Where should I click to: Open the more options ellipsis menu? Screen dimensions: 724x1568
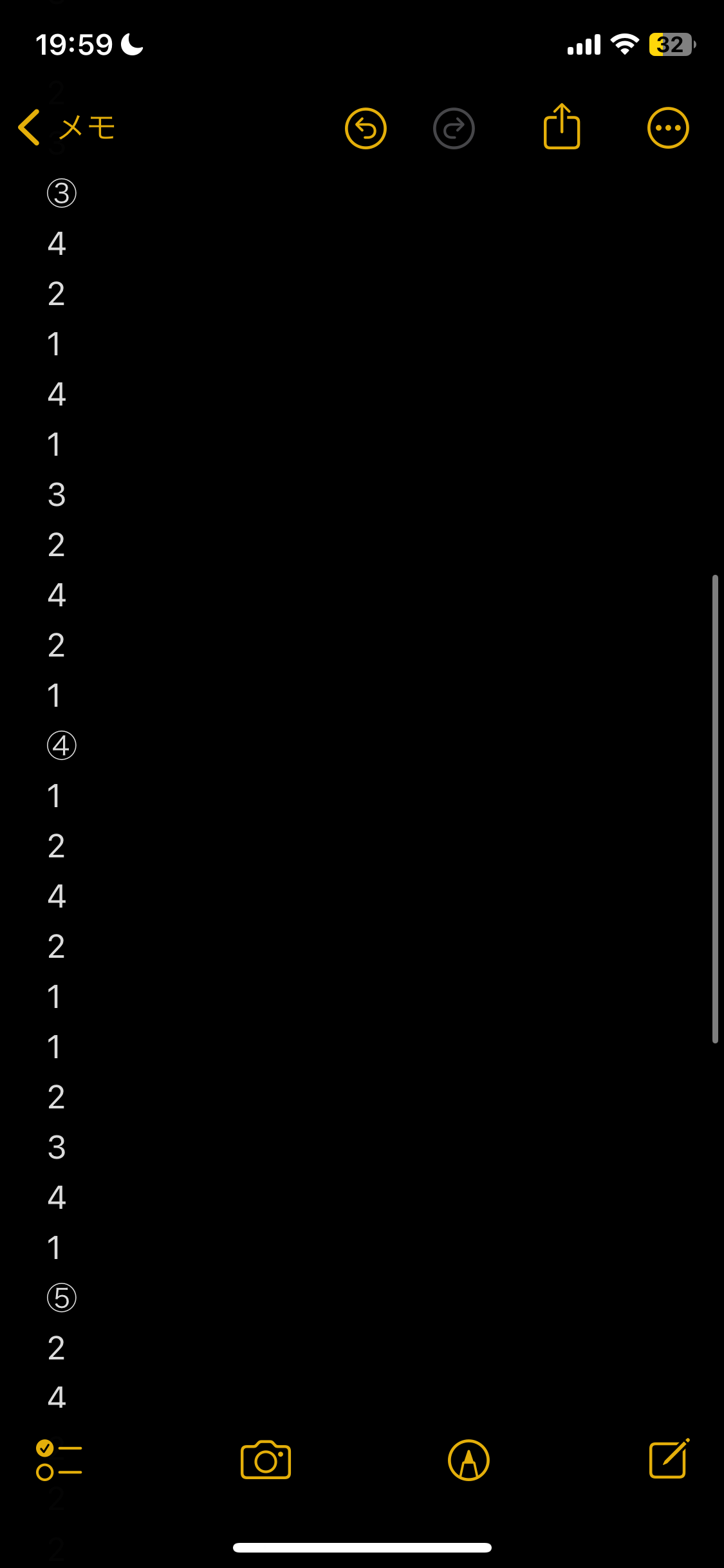click(x=668, y=128)
